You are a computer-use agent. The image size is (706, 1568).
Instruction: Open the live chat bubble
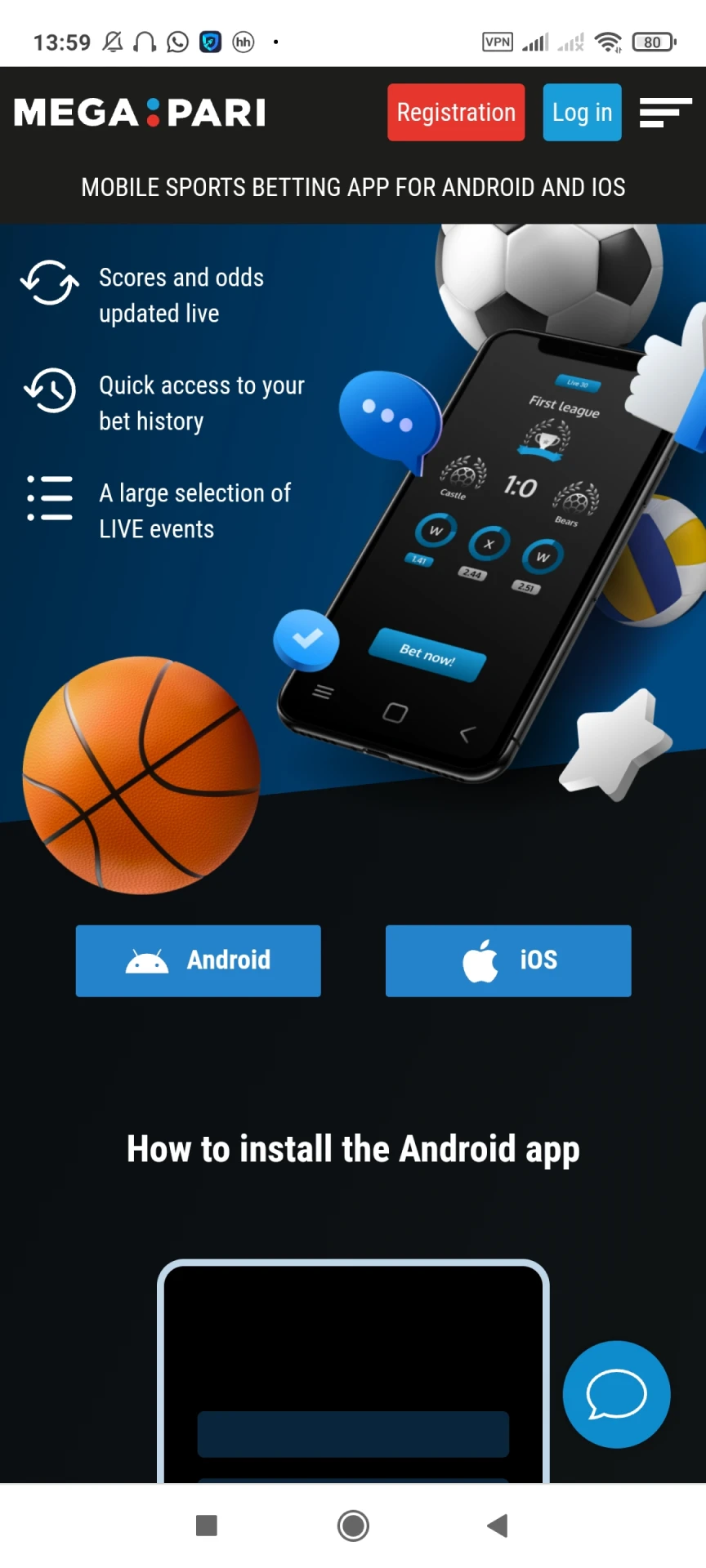point(616,1395)
